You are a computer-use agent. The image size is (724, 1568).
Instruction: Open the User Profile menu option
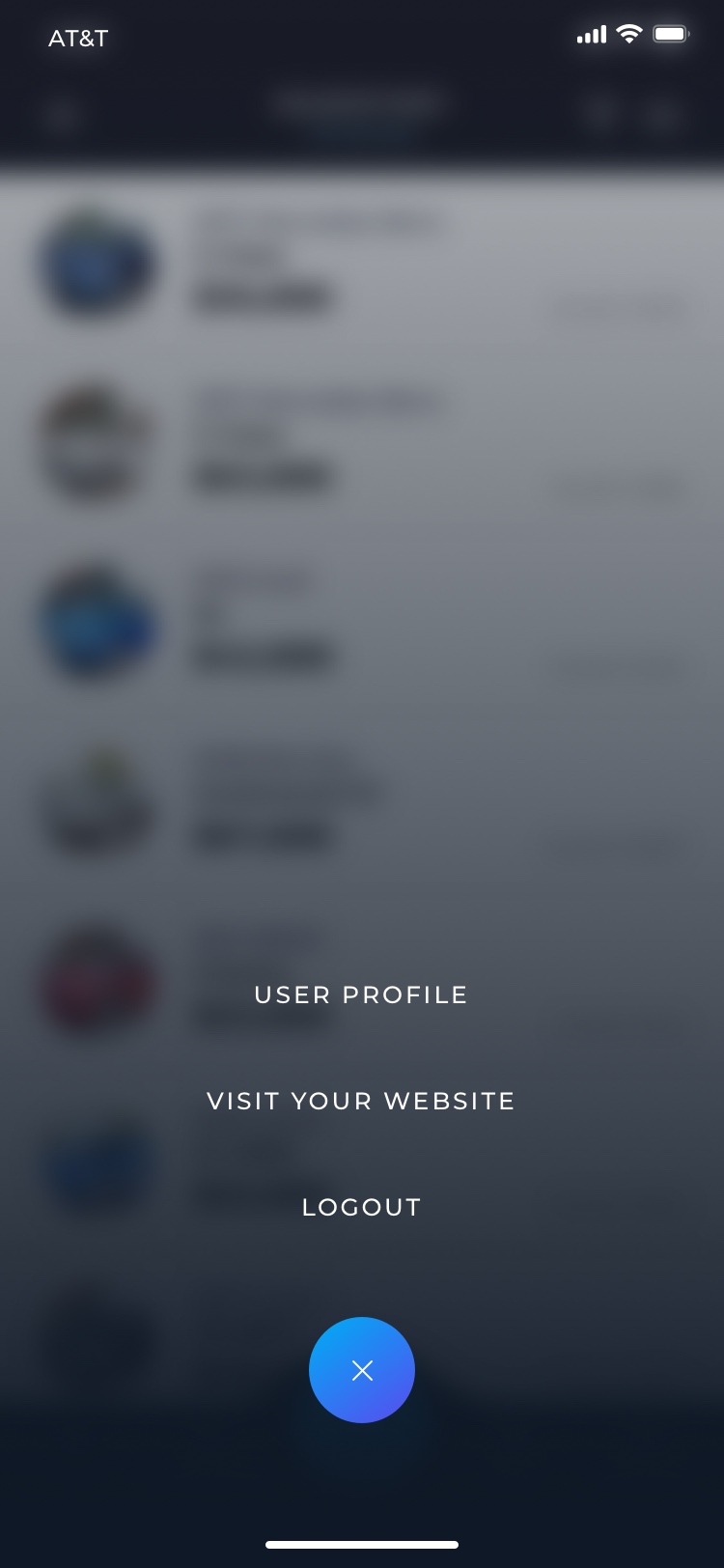click(x=361, y=994)
